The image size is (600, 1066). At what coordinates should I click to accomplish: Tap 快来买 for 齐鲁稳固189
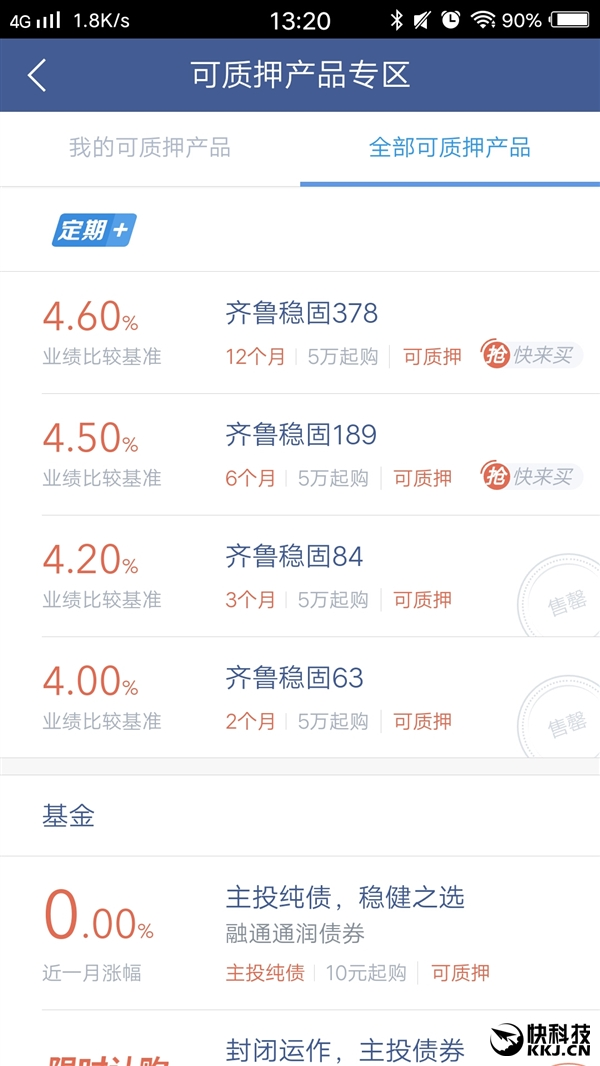[531, 477]
